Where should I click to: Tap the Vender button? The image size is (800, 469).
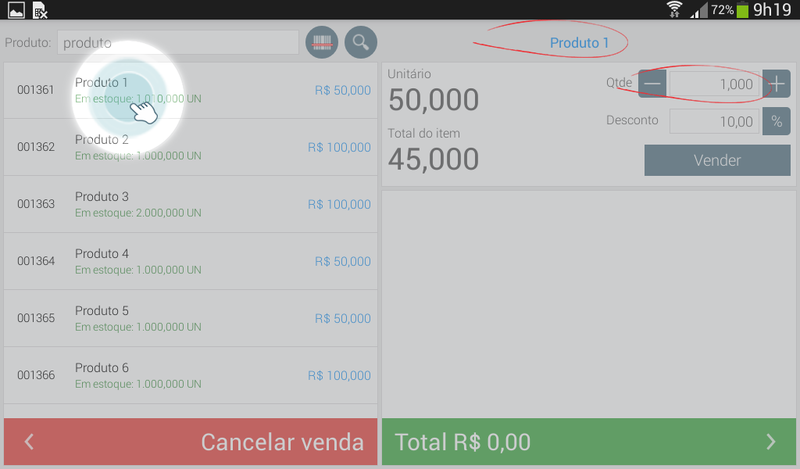point(717,160)
